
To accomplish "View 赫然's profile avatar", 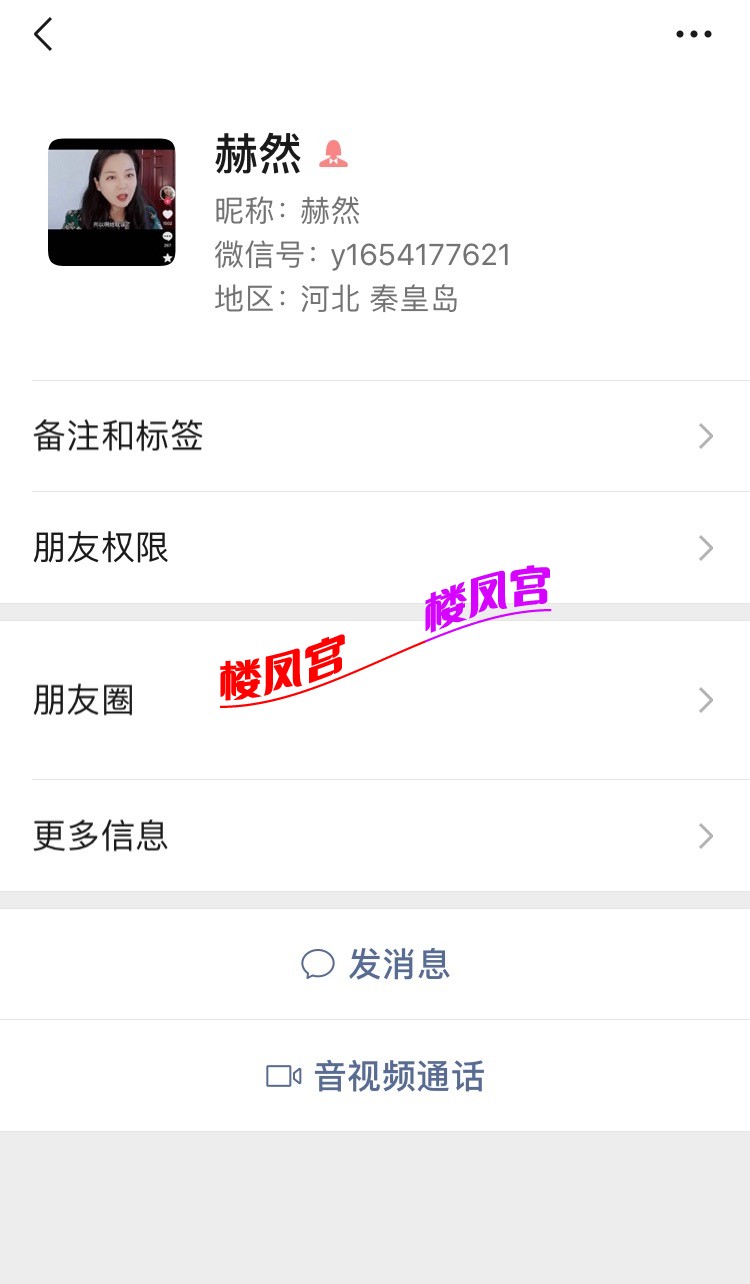I will [111, 202].
